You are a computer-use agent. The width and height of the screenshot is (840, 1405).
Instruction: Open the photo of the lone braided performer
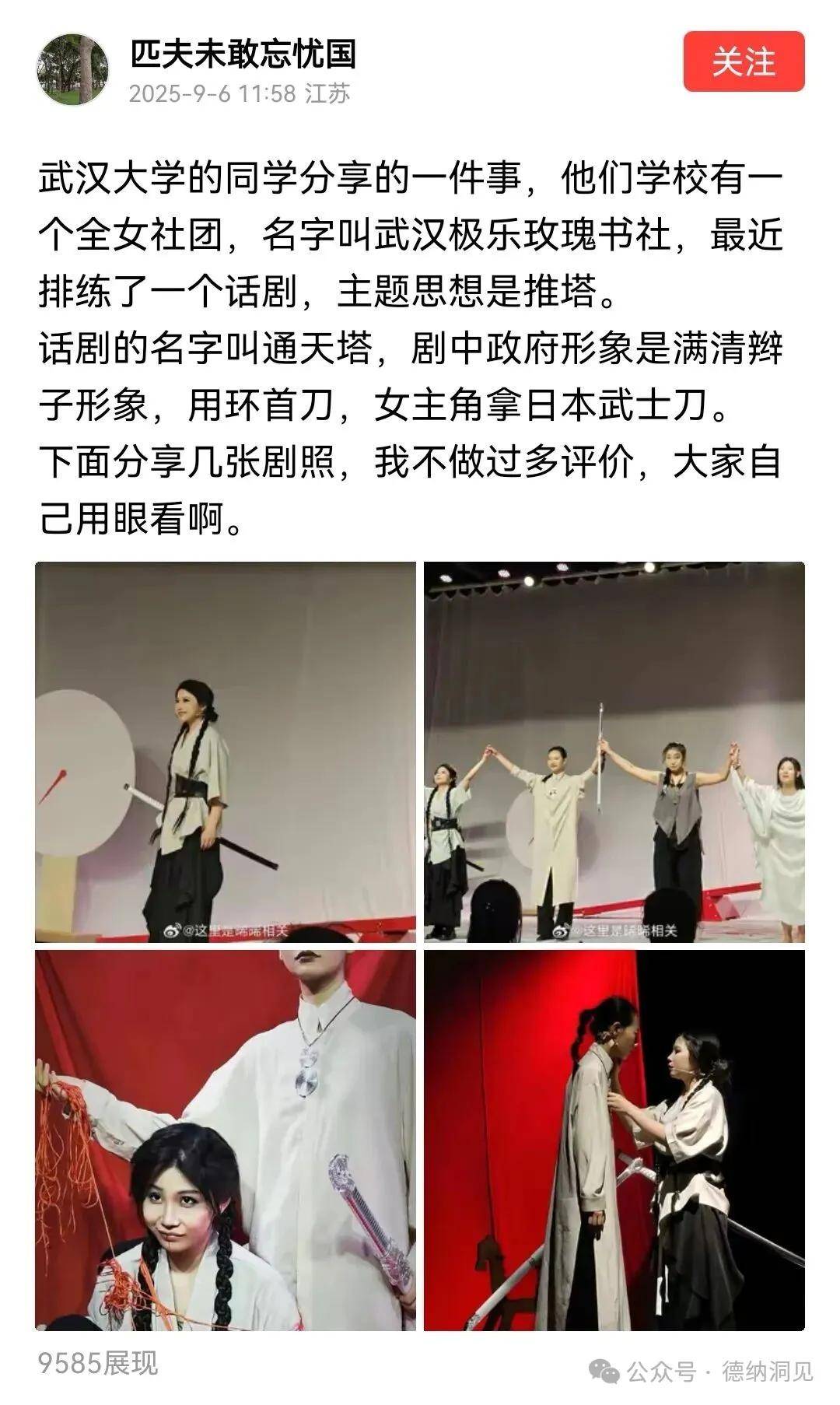pyautogui.click(x=226, y=752)
